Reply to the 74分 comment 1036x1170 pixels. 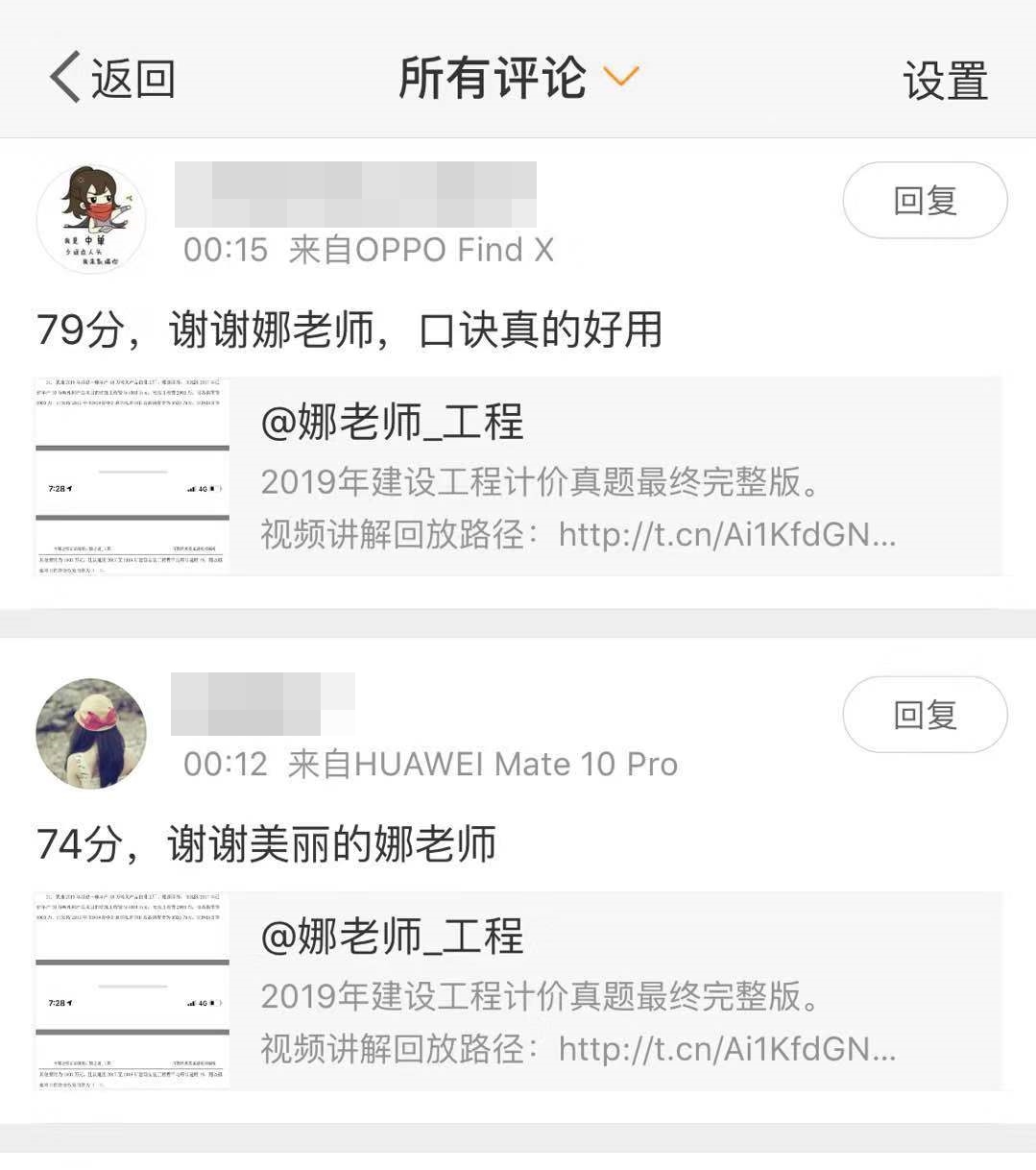[x=925, y=715]
